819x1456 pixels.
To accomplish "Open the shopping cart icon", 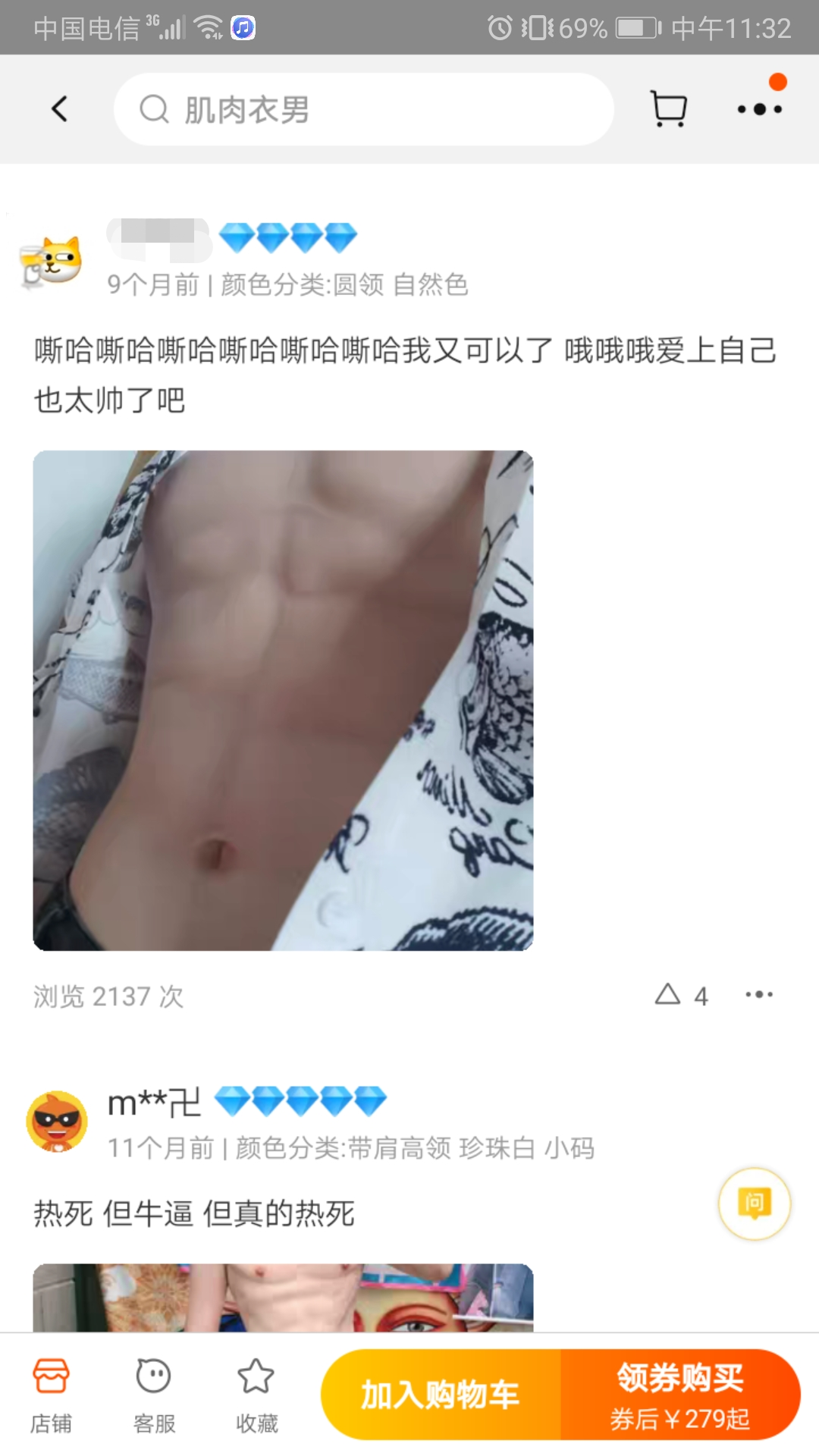I will (669, 109).
